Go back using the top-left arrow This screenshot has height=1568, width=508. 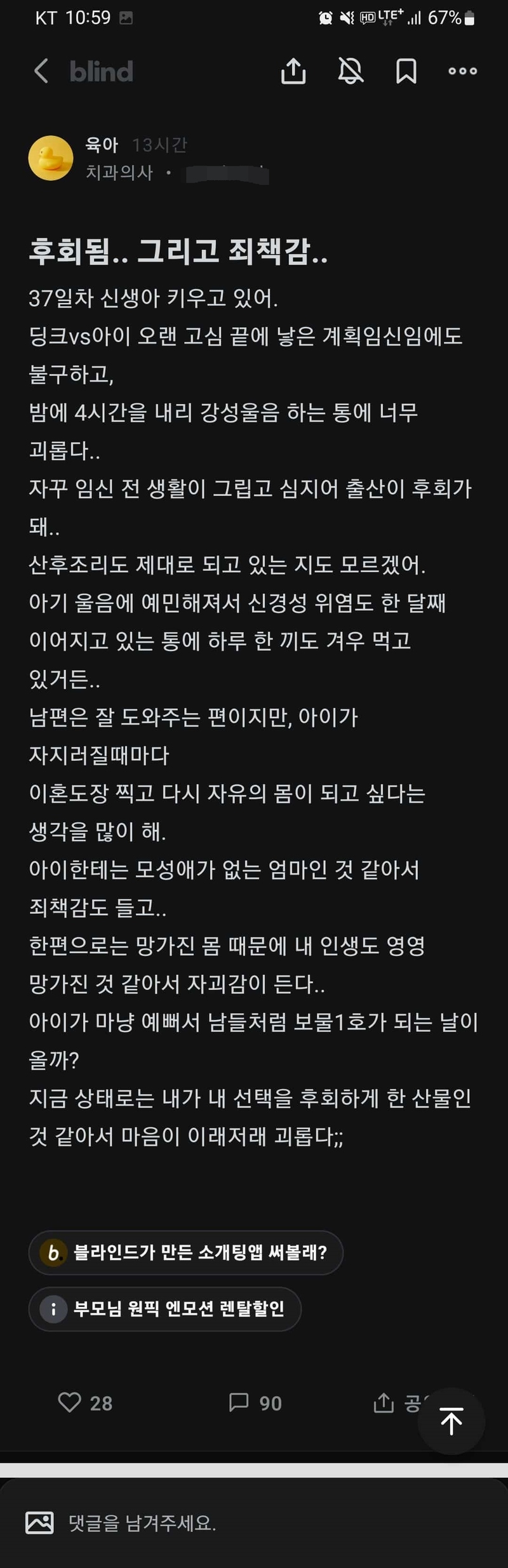41,71
